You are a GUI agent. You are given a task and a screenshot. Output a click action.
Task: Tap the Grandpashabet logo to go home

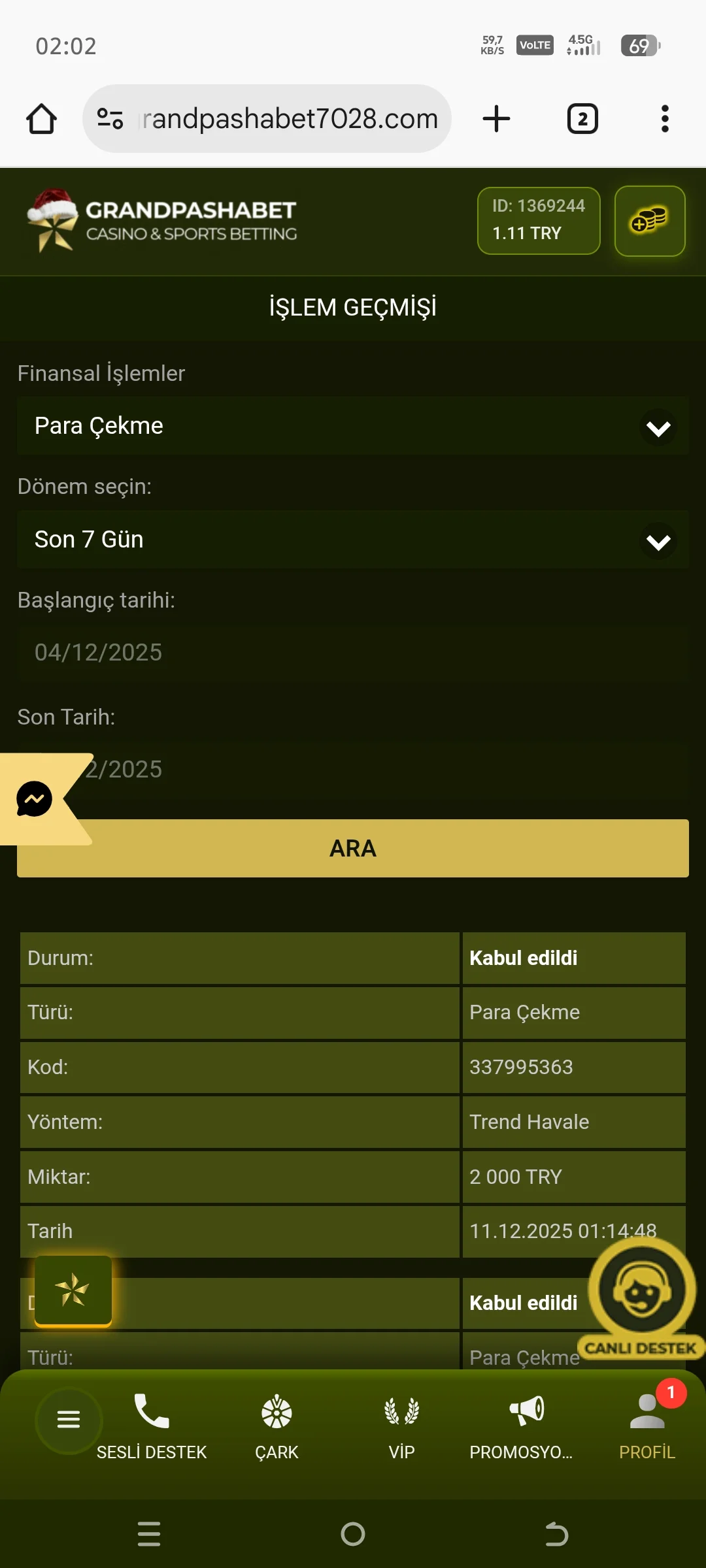[162, 221]
